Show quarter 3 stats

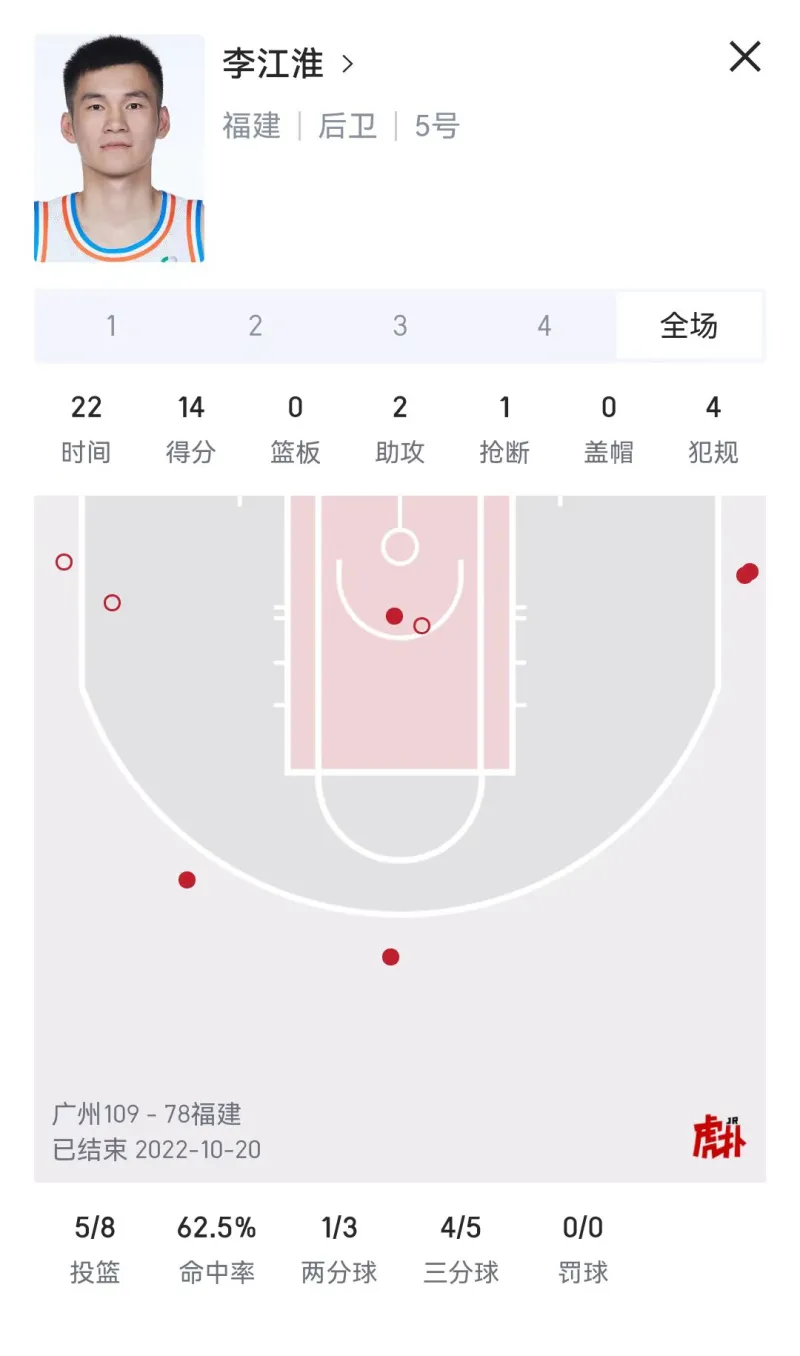(x=400, y=326)
